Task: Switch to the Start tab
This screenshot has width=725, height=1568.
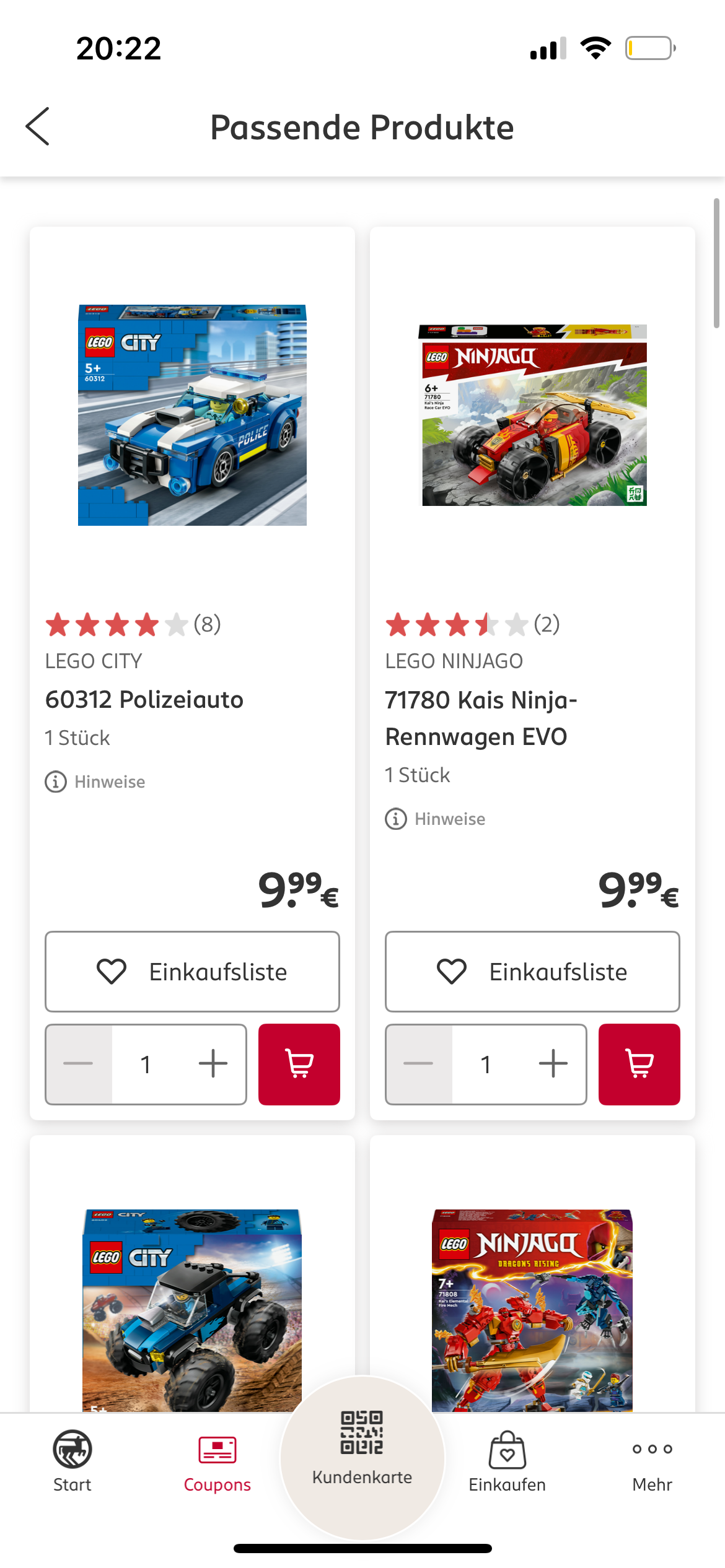Action: coord(72,1461)
